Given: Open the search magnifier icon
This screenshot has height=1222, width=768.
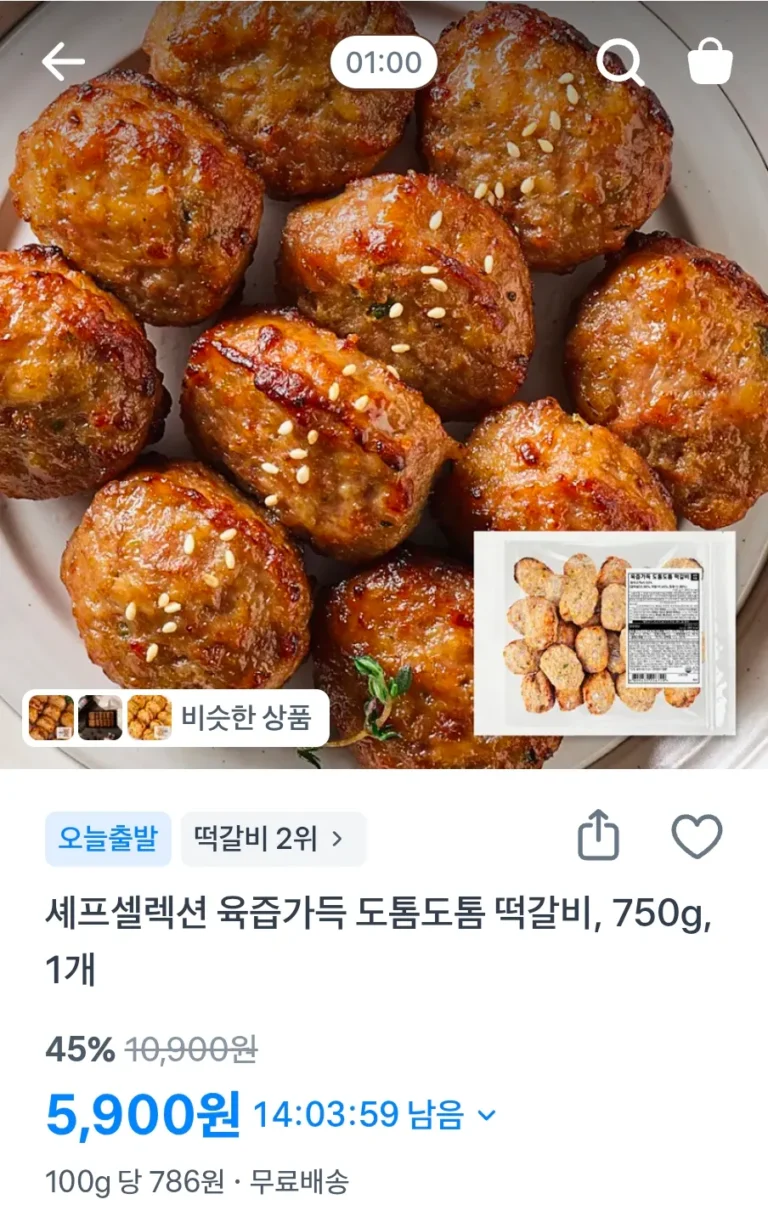Looking at the screenshot, I should (620, 62).
